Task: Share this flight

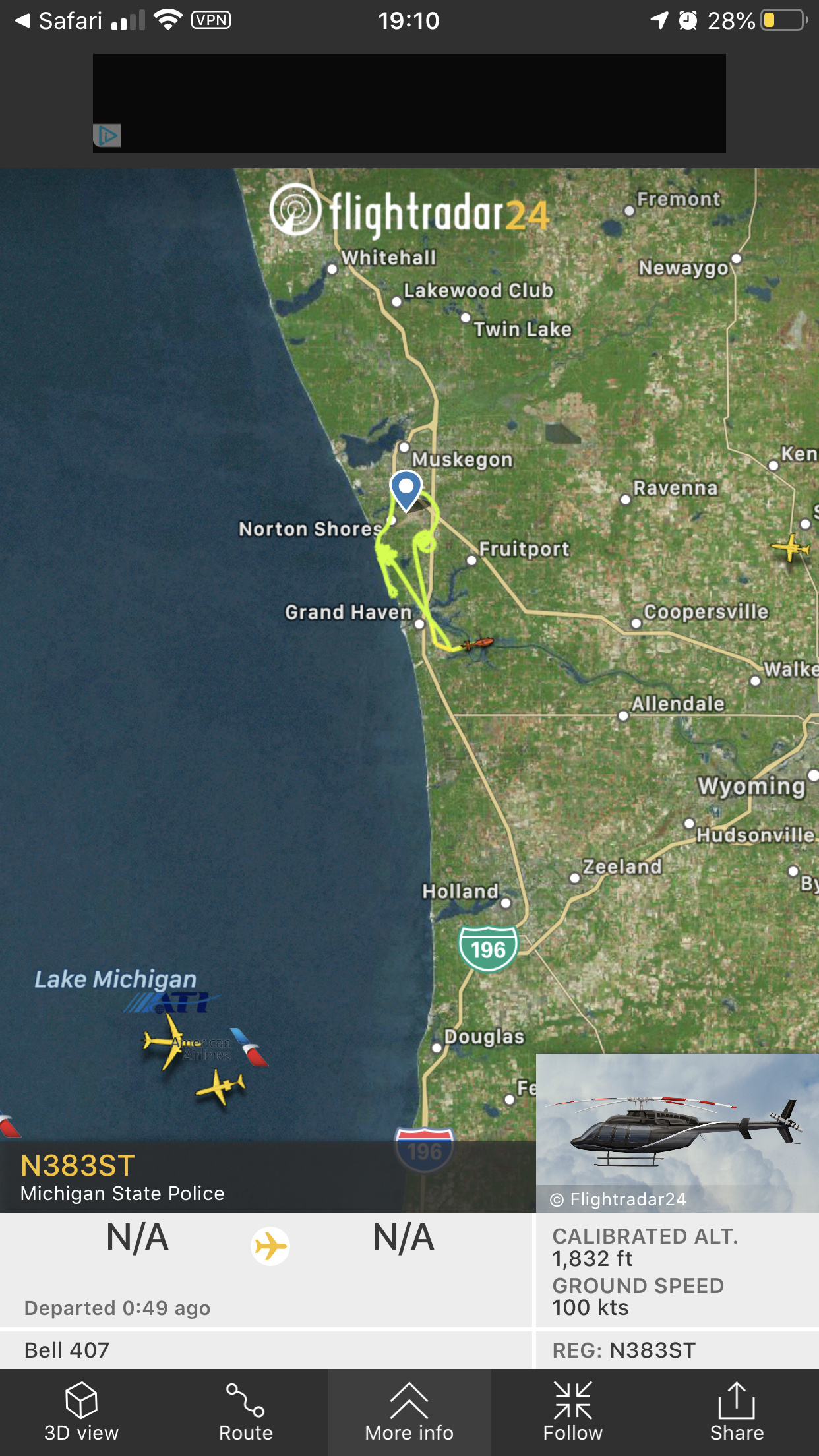Action: pyautogui.click(x=737, y=1412)
